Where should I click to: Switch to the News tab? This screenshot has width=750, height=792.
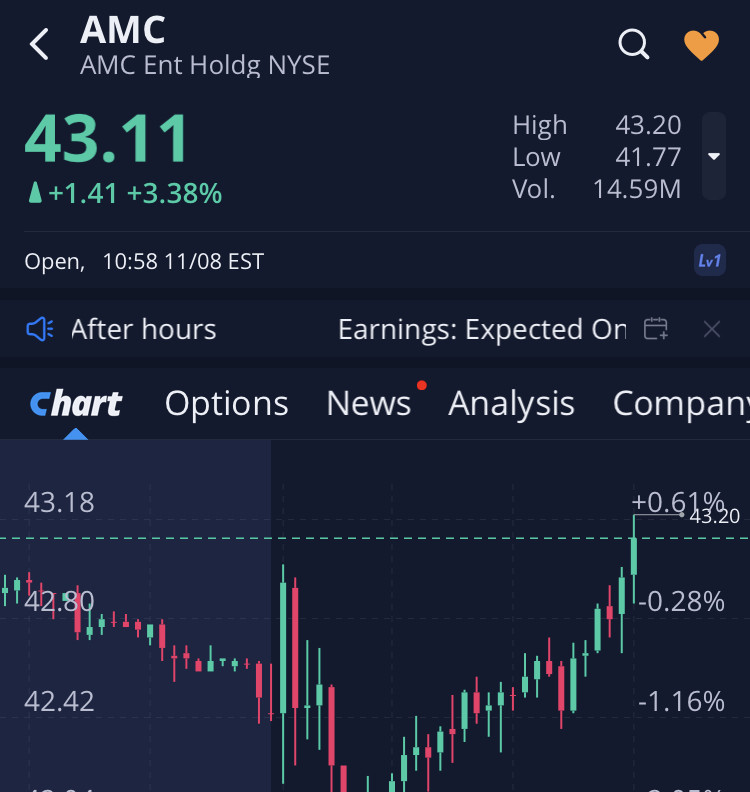pyautogui.click(x=369, y=404)
